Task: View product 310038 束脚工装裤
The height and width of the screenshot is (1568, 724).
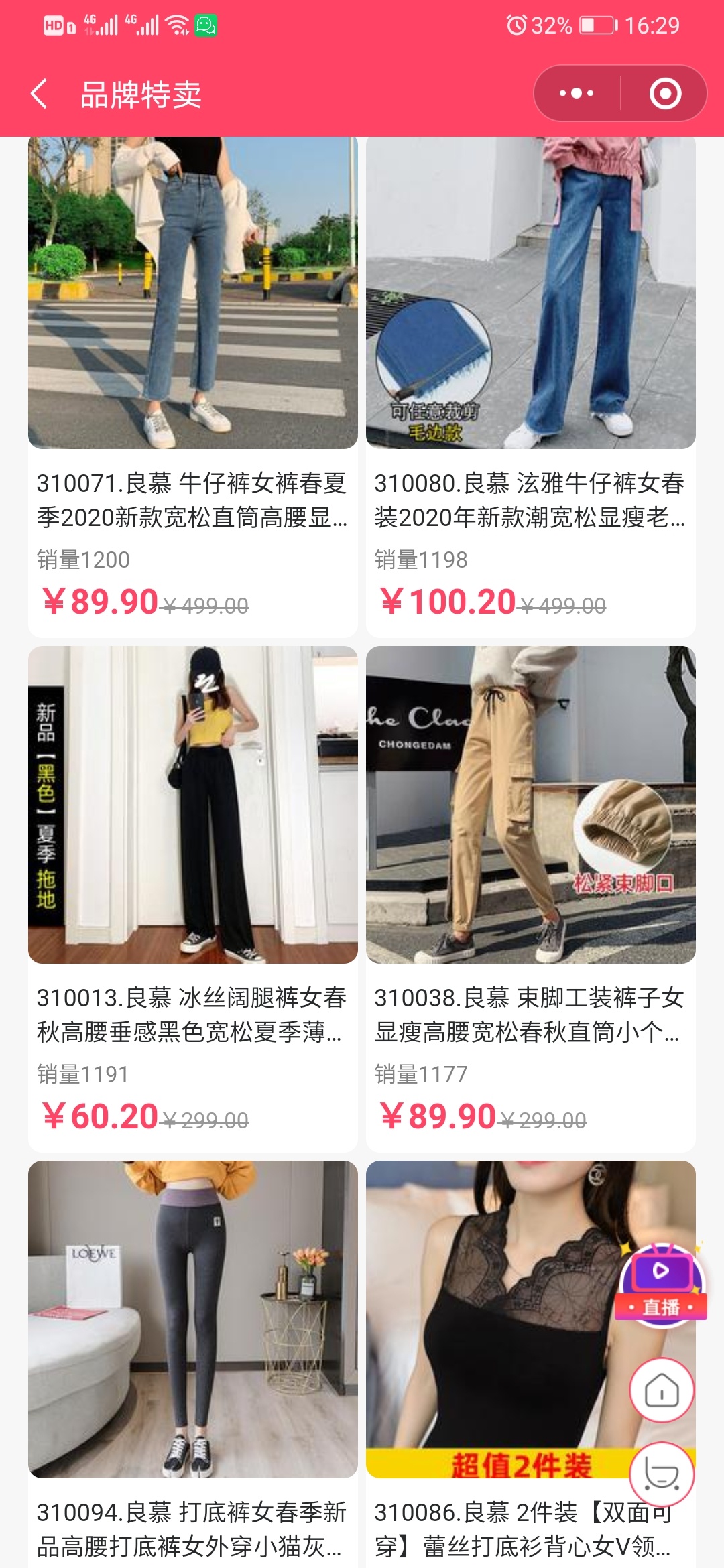Action: [x=530, y=804]
